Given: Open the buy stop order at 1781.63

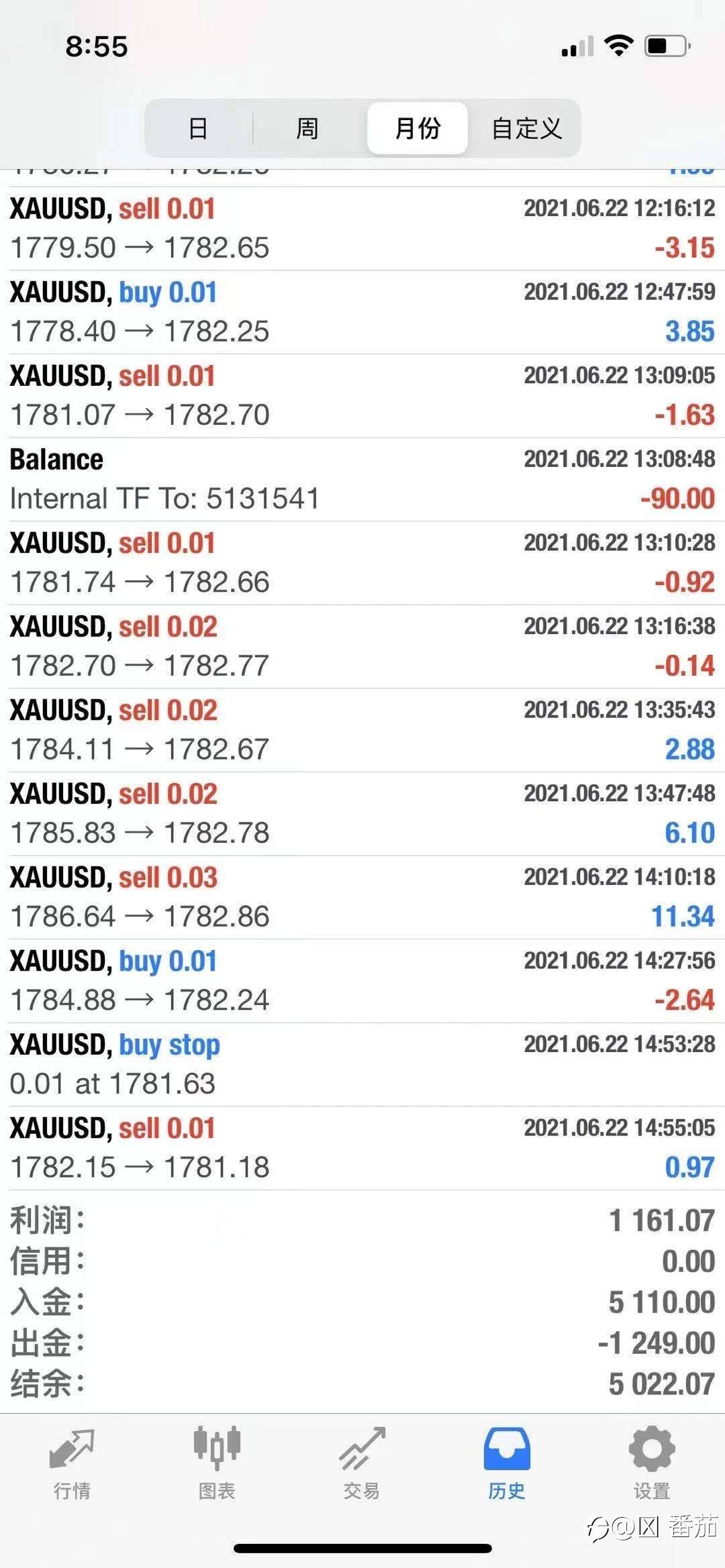Looking at the screenshot, I should (x=362, y=1065).
